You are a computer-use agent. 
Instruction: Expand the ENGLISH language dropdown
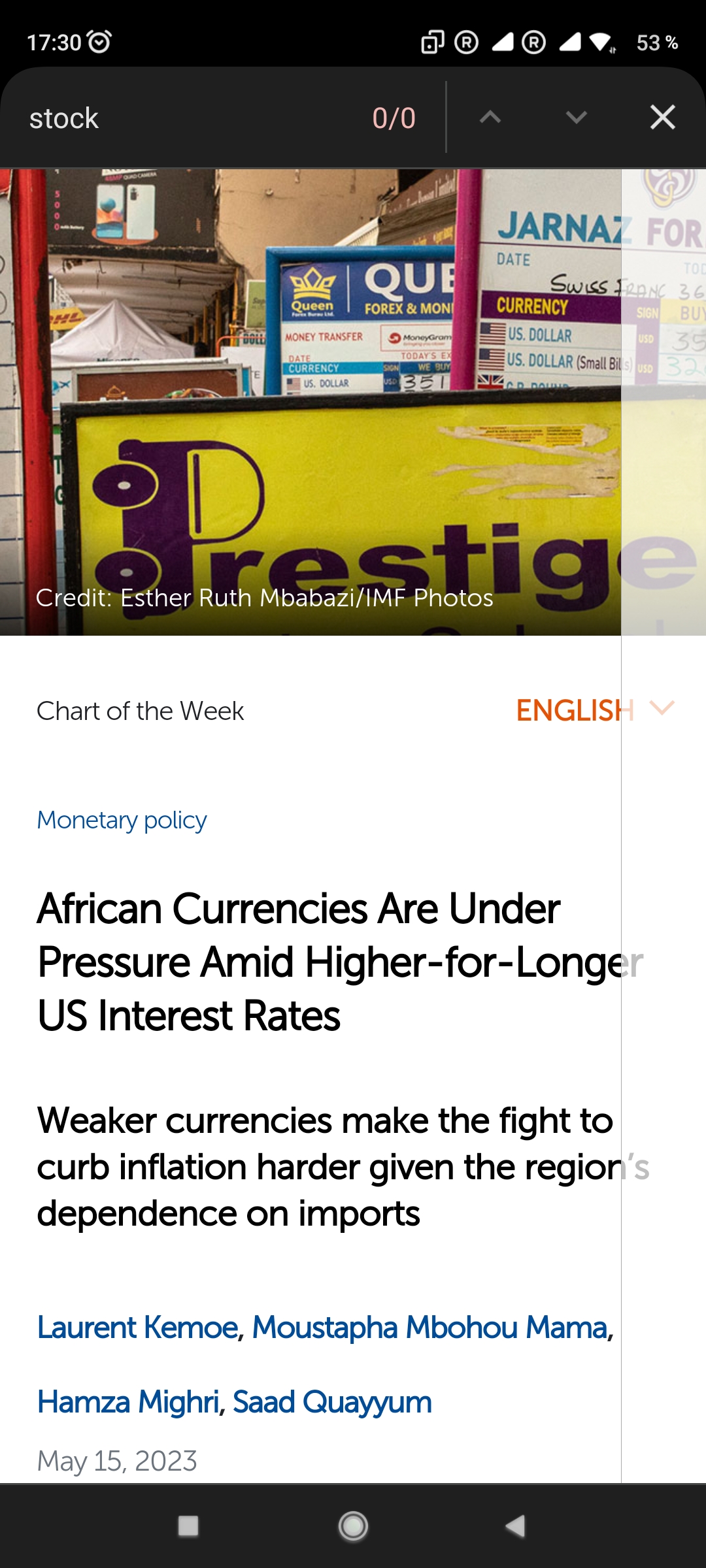click(595, 710)
